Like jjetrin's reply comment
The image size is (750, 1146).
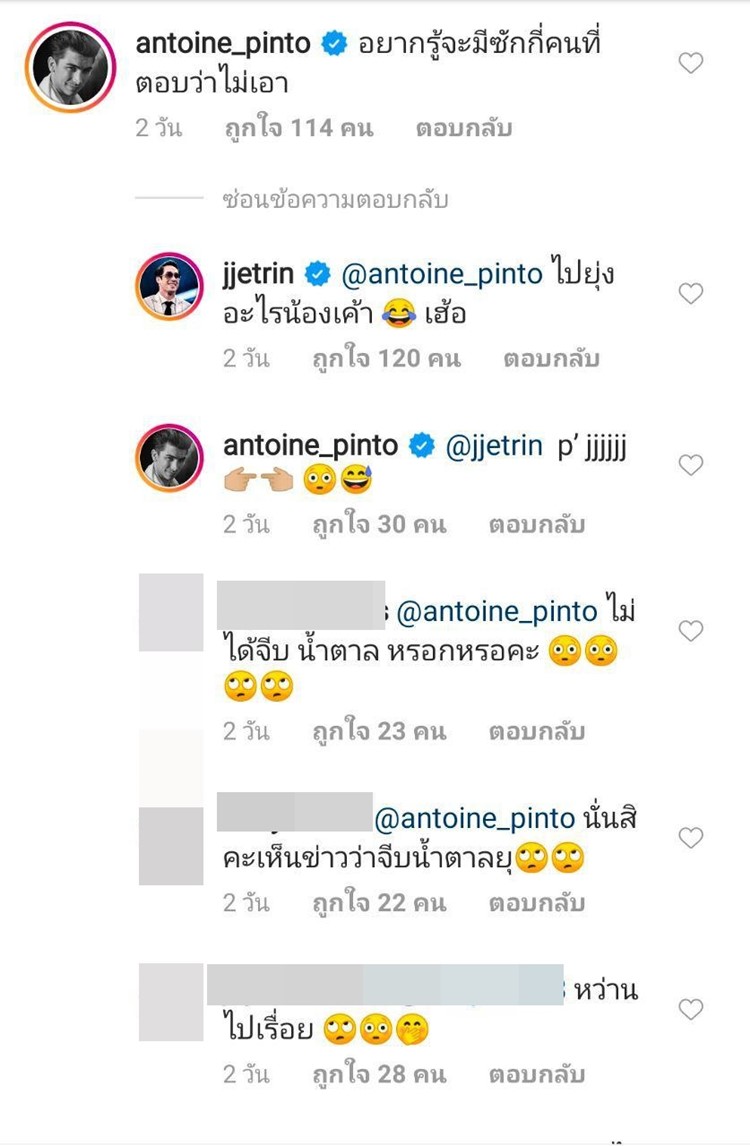[x=691, y=293]
